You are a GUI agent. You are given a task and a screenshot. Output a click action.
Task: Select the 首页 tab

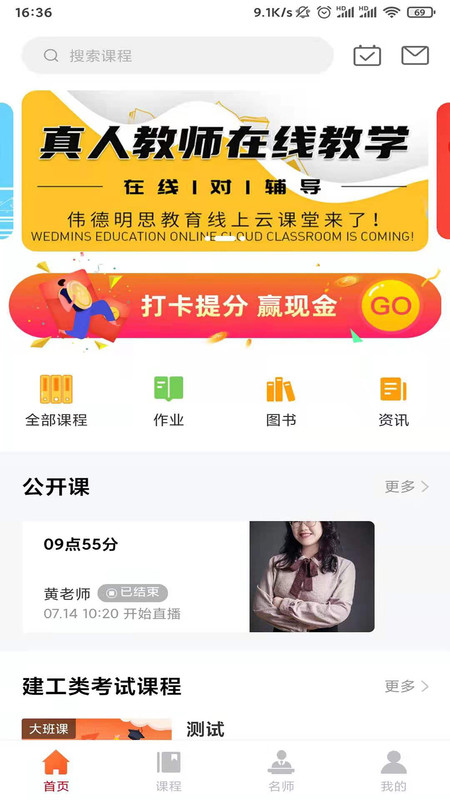(x=56, y=771)
